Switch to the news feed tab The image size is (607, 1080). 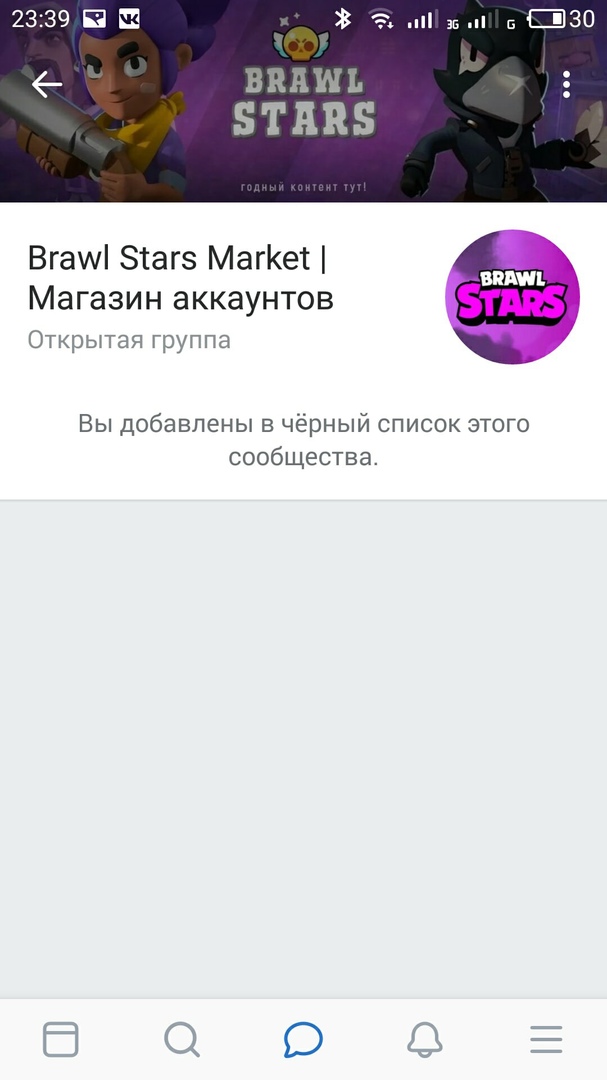pos(61,1040)
